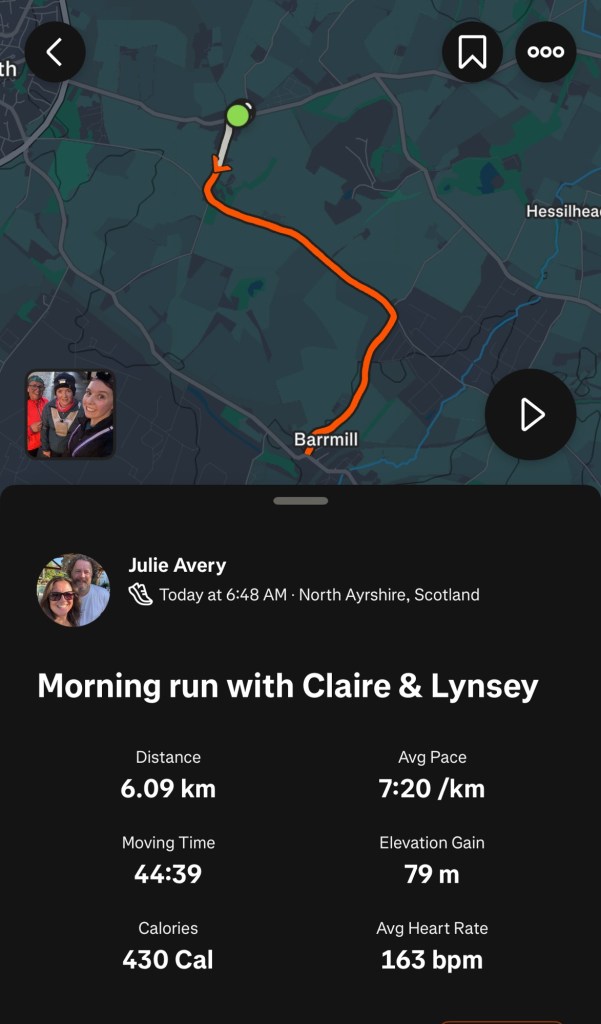
Task: Go back using the arrow button
Action: click(55, 52)
